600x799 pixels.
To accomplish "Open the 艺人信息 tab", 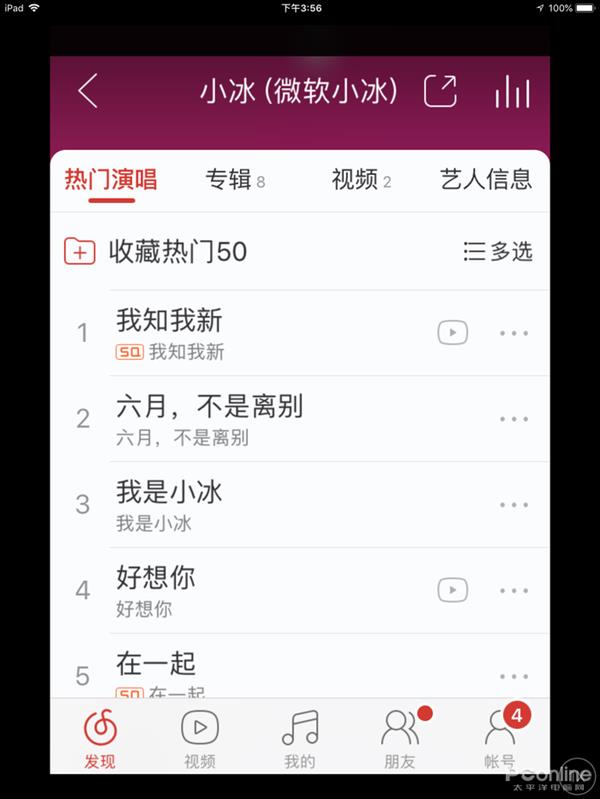I will pyautogui.click(x=486, y=180).
